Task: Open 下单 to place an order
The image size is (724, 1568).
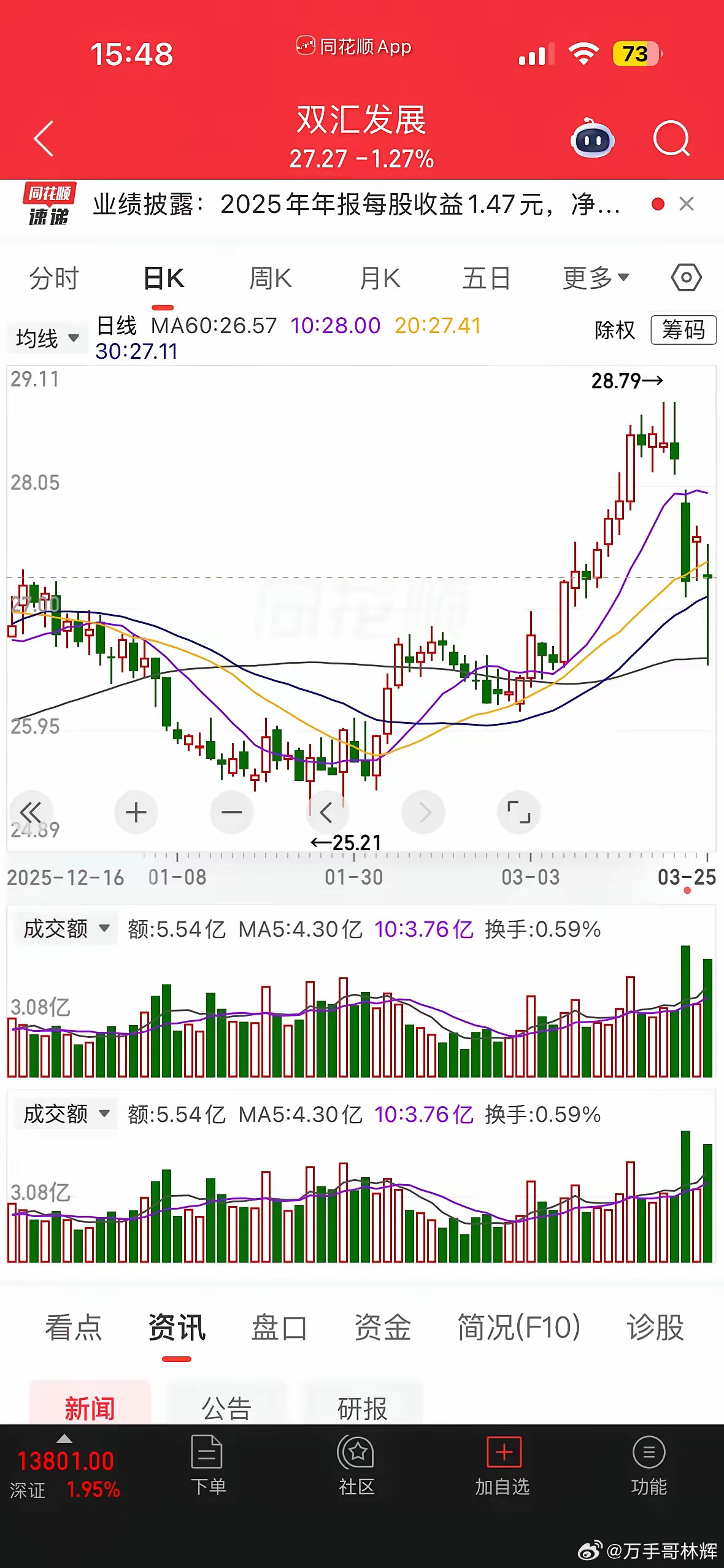Action: coord(207,1466)
